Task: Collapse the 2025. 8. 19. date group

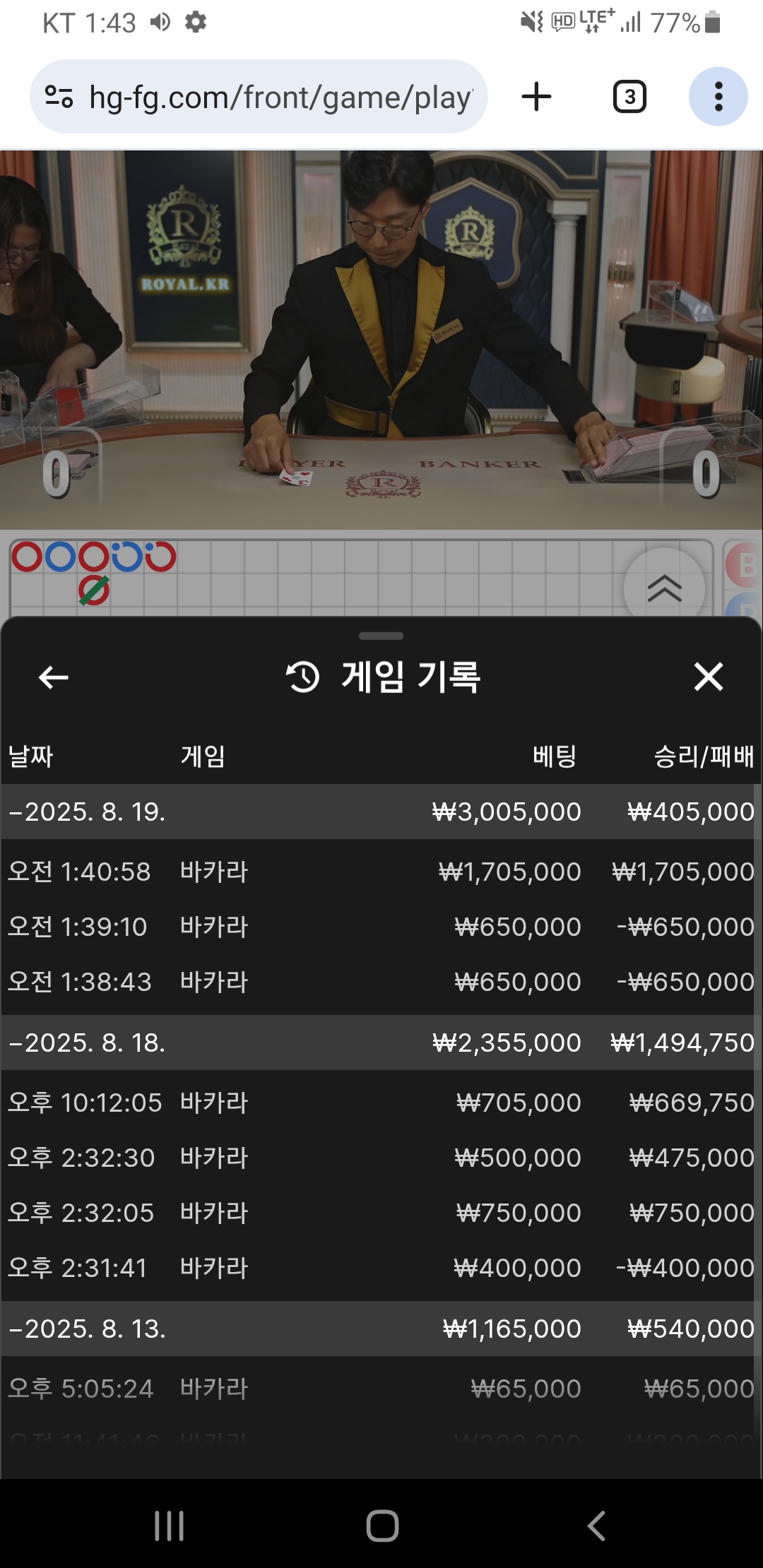Action: [86, 812]
